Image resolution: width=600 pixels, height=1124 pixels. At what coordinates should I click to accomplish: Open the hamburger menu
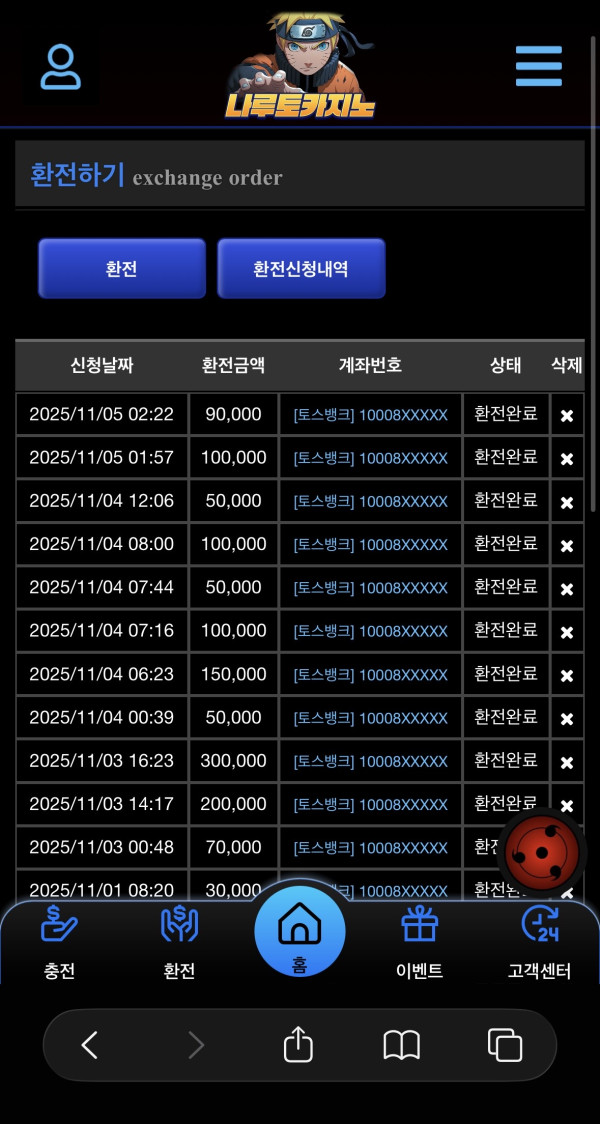[x=539, y=67]
